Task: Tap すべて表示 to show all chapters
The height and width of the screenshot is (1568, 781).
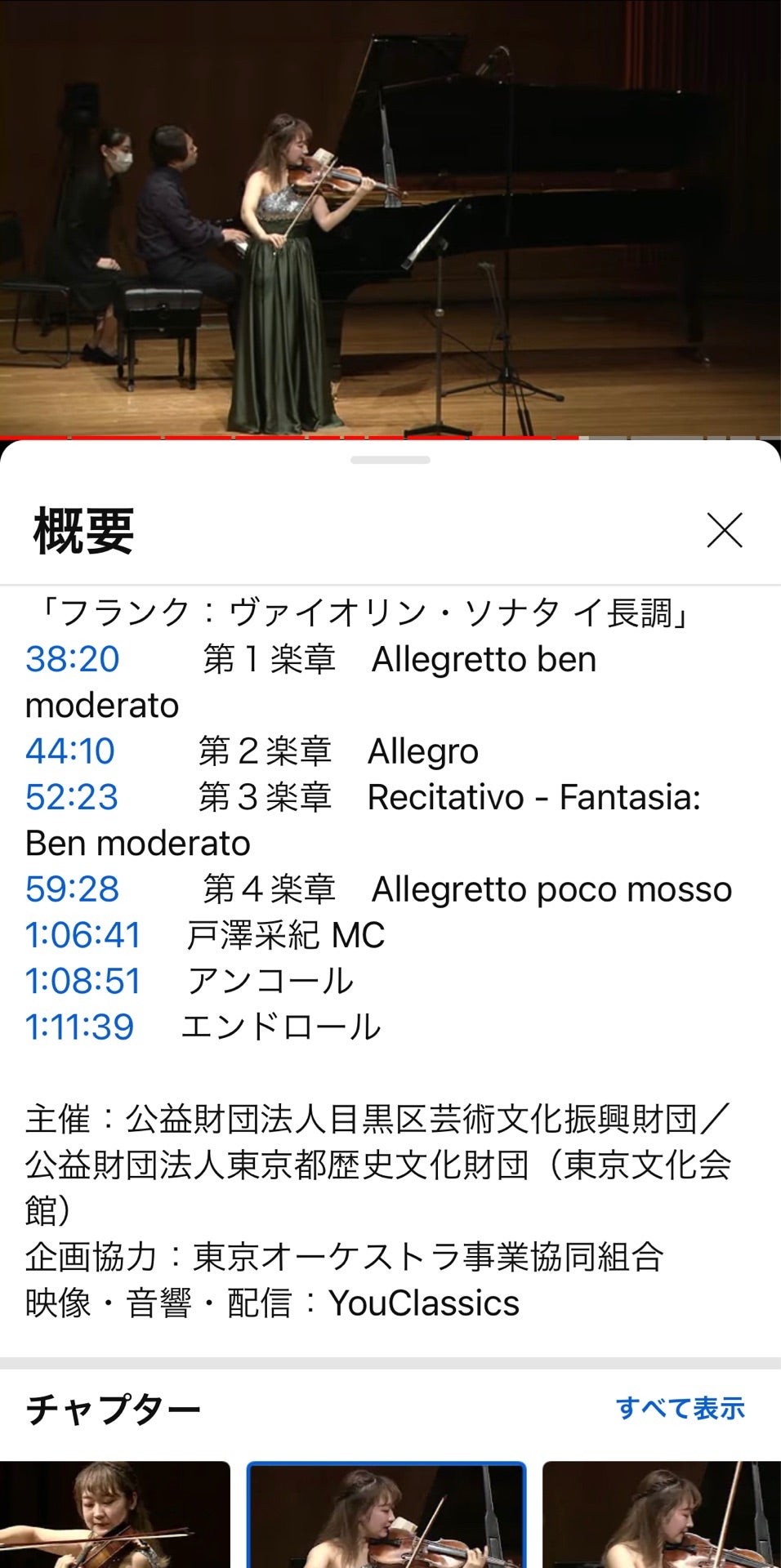Action: pos(680,1408)
